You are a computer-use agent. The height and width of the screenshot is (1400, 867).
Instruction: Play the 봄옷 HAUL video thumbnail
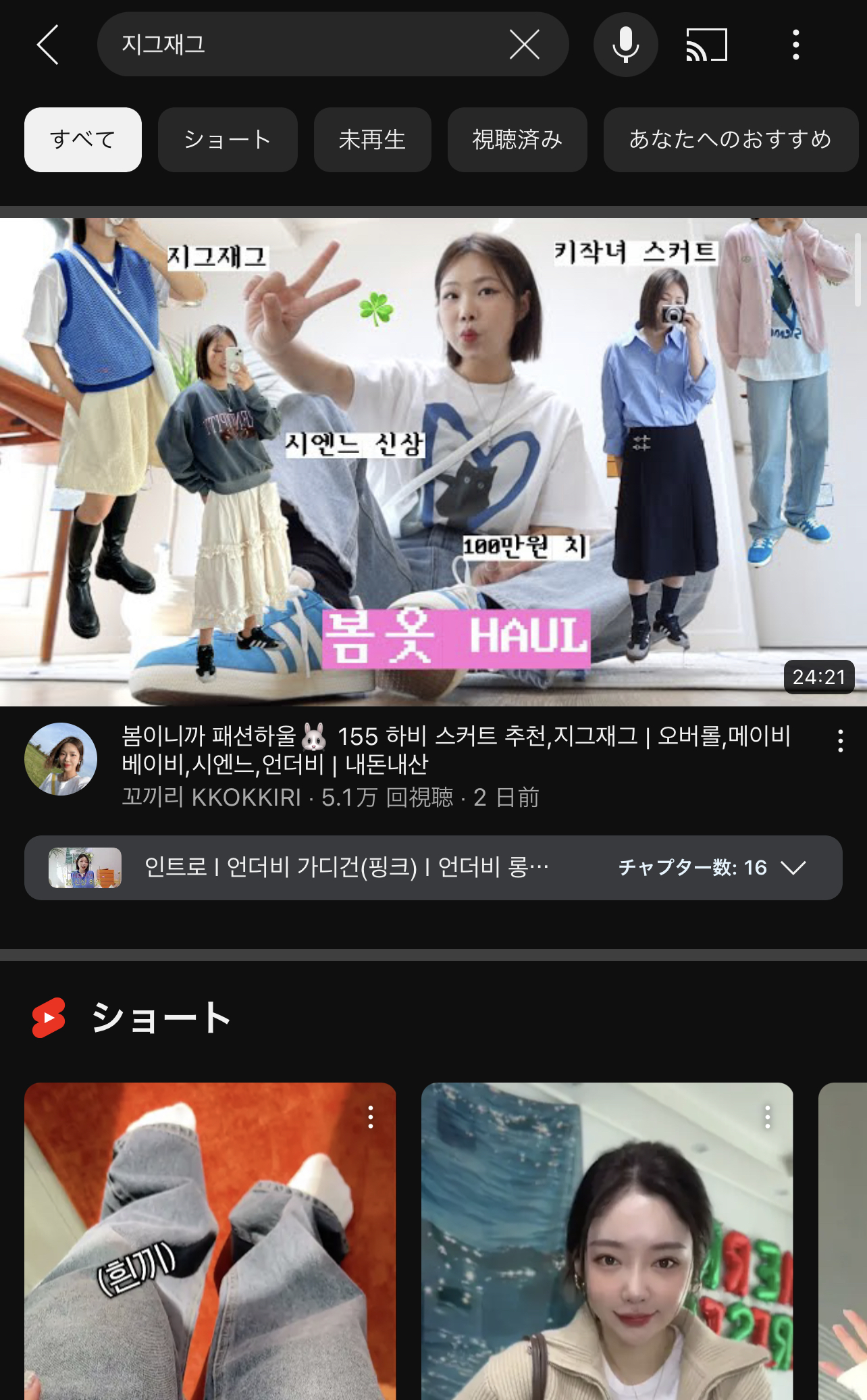coord(432,462)
